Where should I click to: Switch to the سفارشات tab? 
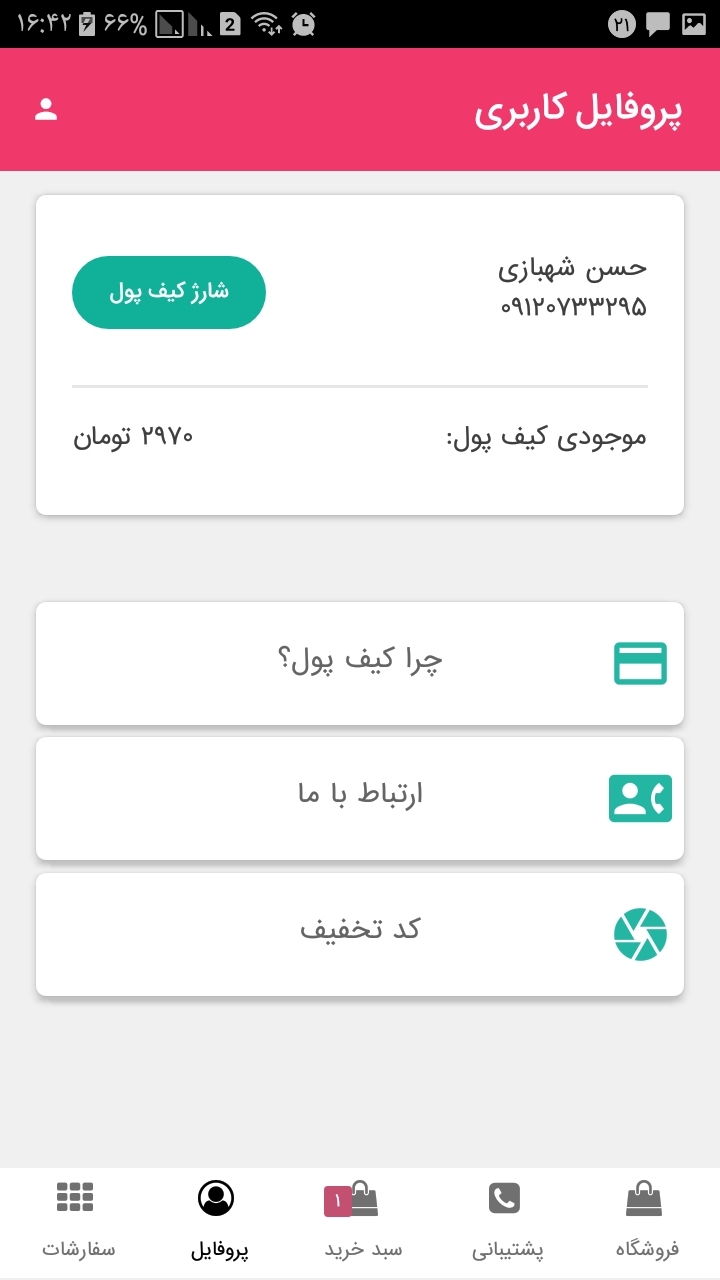[75, 1249]
